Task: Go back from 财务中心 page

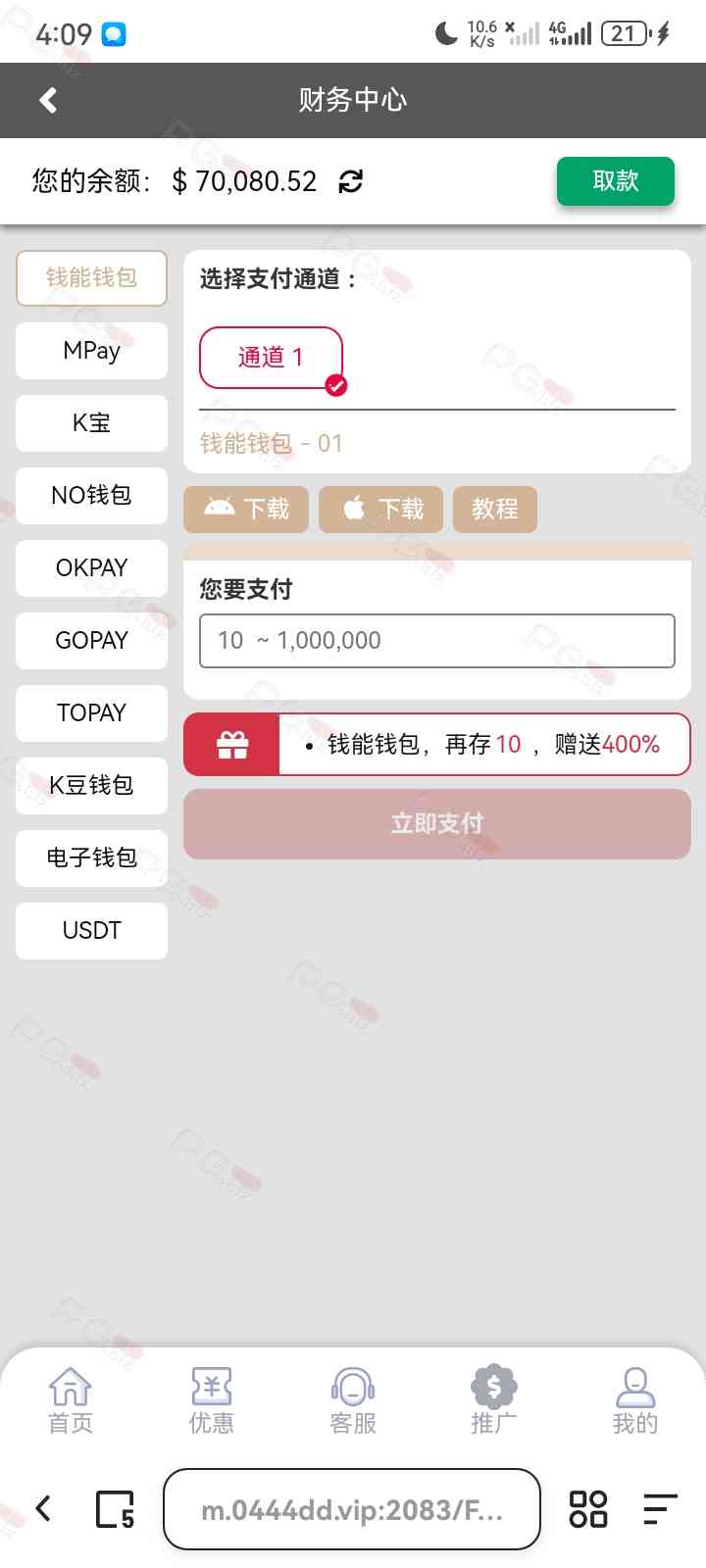Action: 48,100
